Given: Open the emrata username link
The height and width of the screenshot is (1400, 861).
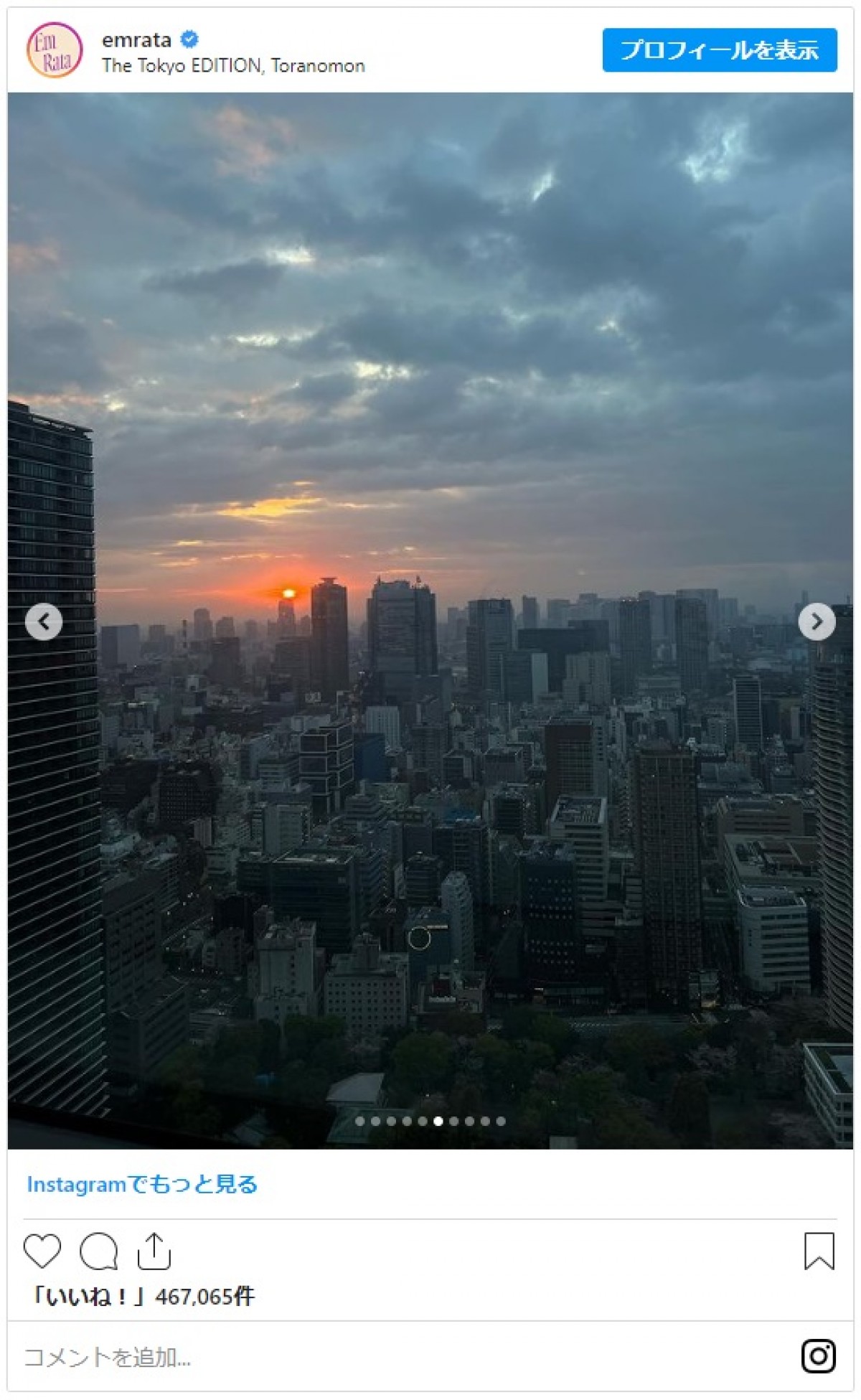Looking at the screenshot, I should (136, 39).
